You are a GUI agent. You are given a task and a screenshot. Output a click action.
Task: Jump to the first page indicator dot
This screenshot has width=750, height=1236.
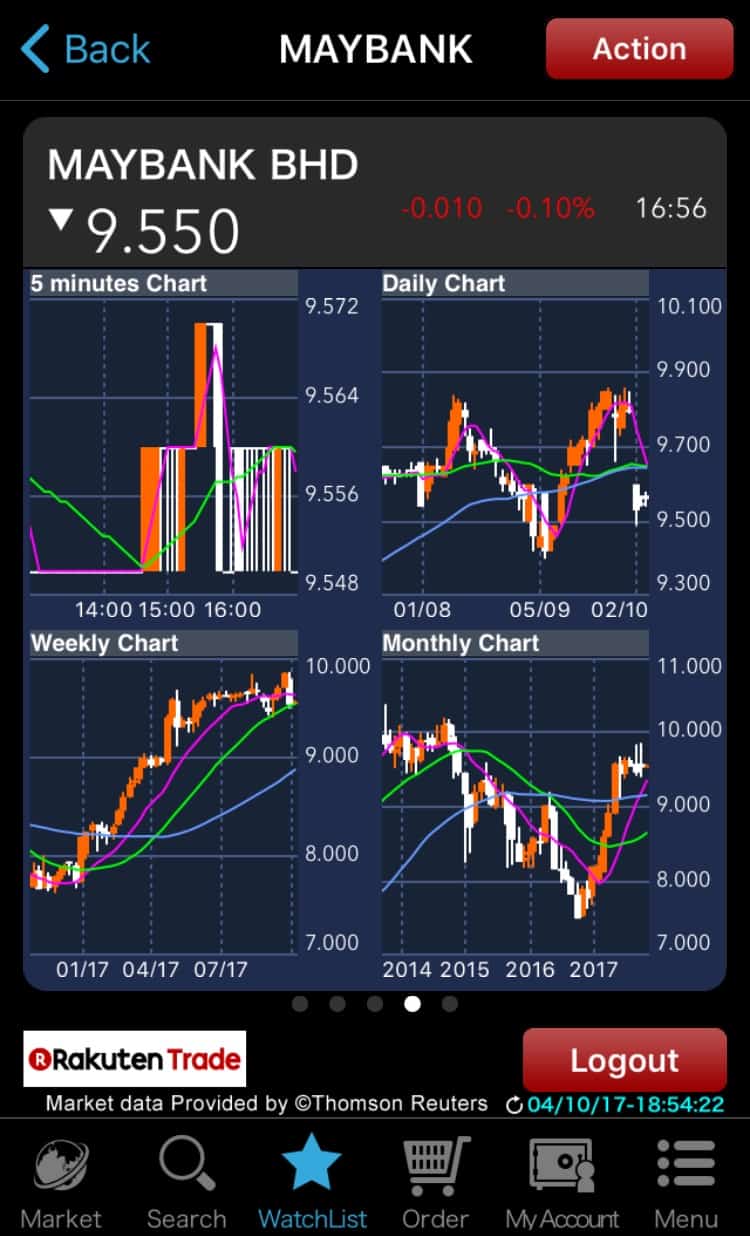click(x=300, y=1003)
